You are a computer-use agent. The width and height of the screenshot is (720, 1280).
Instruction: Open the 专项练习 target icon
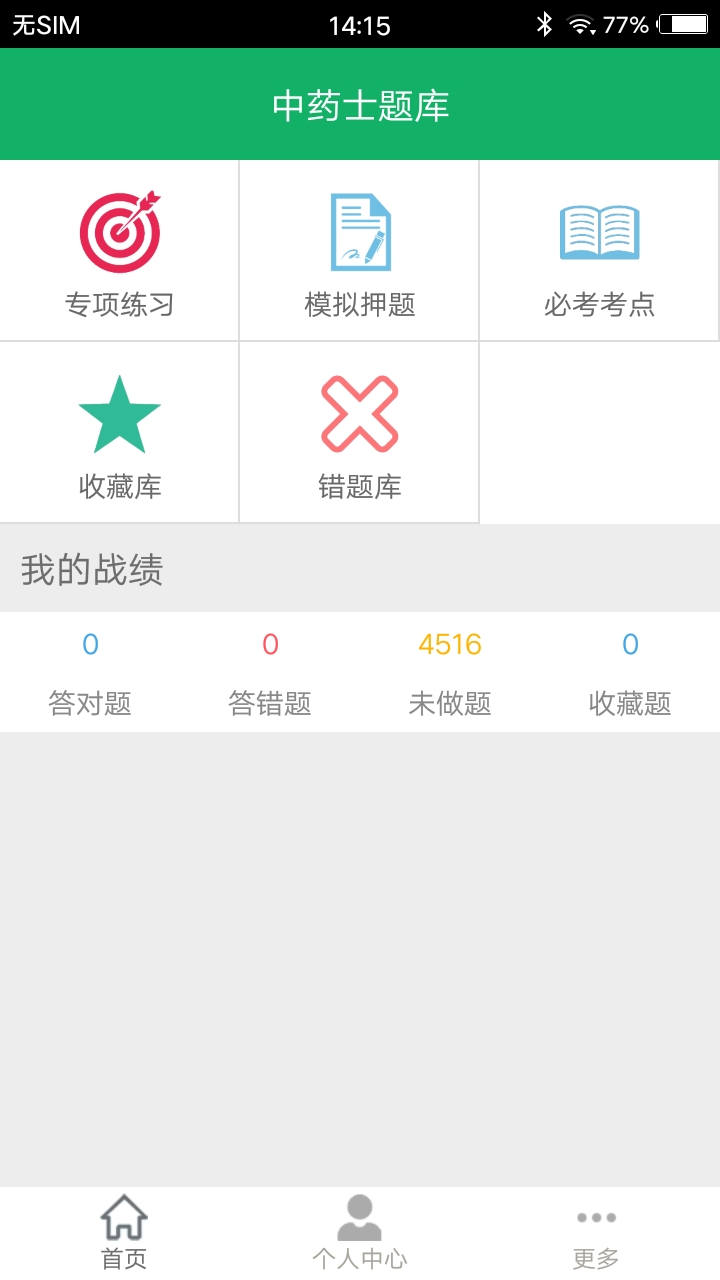(x=120, y=232)
